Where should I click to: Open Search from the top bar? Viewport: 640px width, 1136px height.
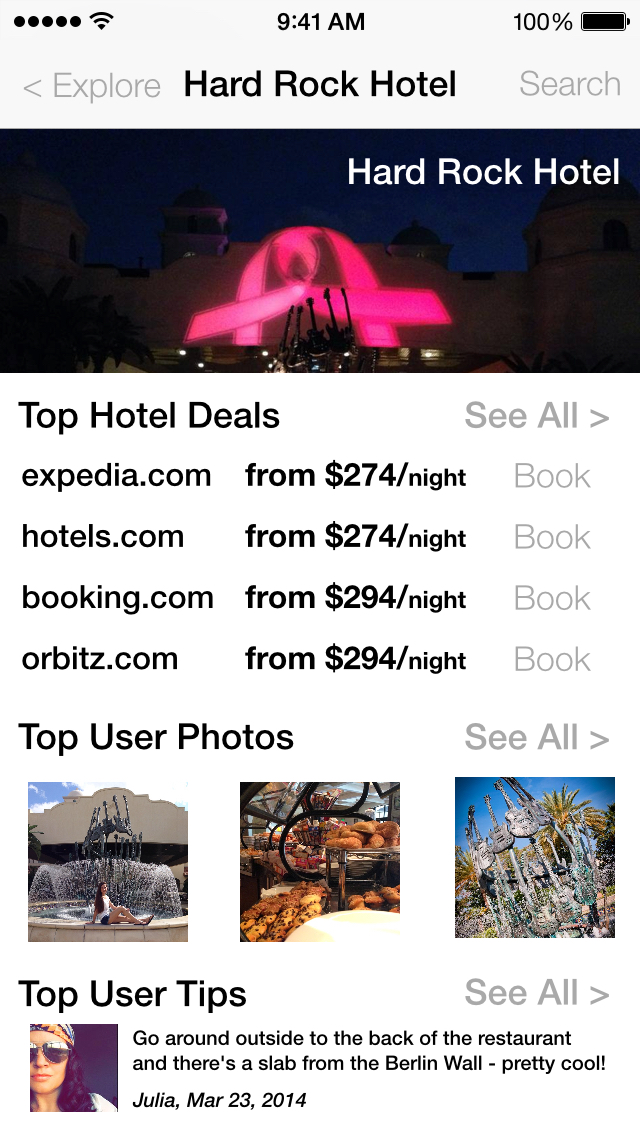pyautogui.click(x=569, y=84)
